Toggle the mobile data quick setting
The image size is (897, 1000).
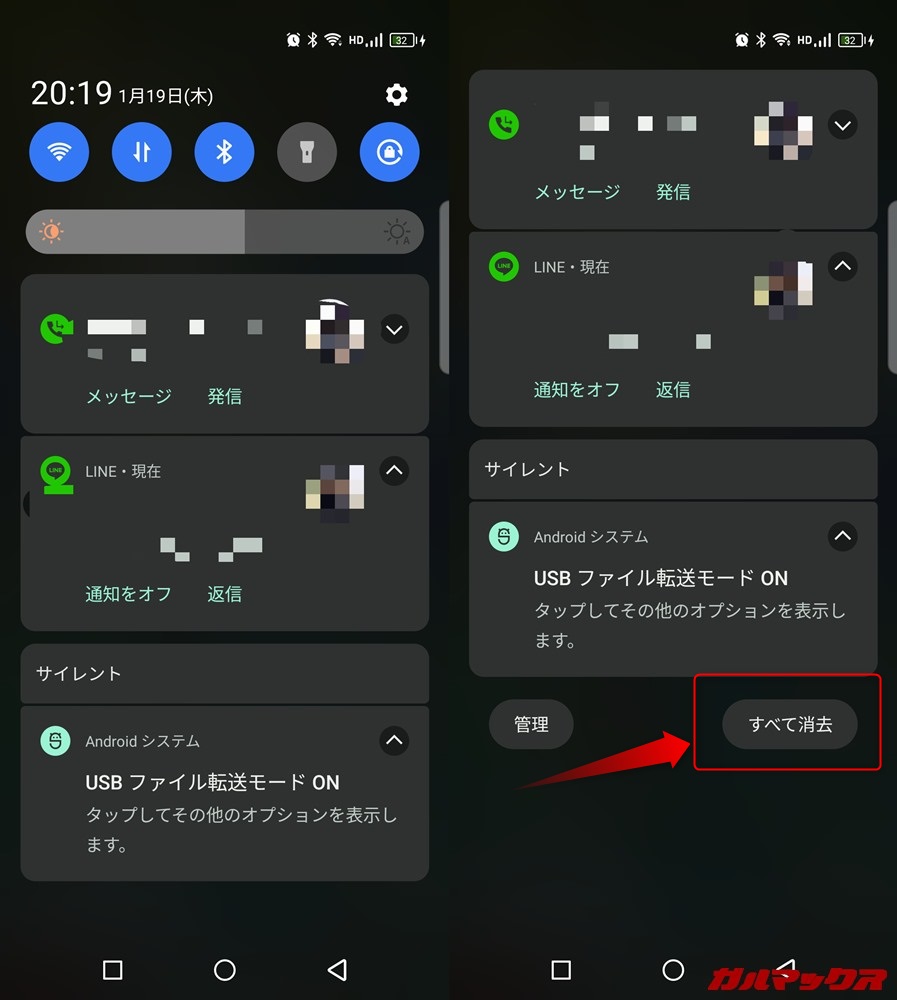tap(142, 152)
